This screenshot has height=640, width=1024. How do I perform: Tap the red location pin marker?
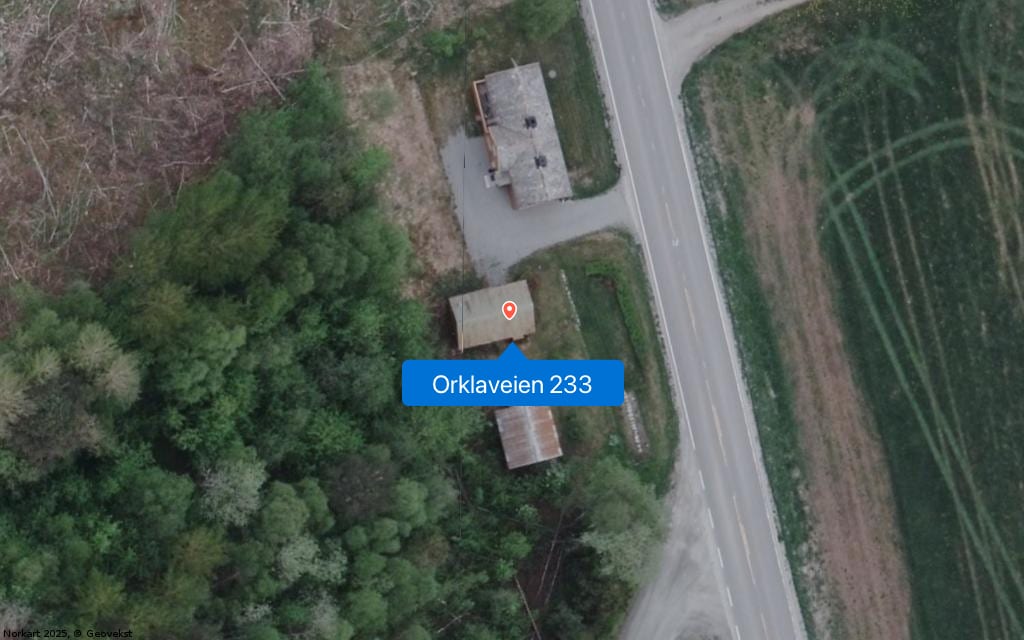pyautogui.click(x=509, y=310)
